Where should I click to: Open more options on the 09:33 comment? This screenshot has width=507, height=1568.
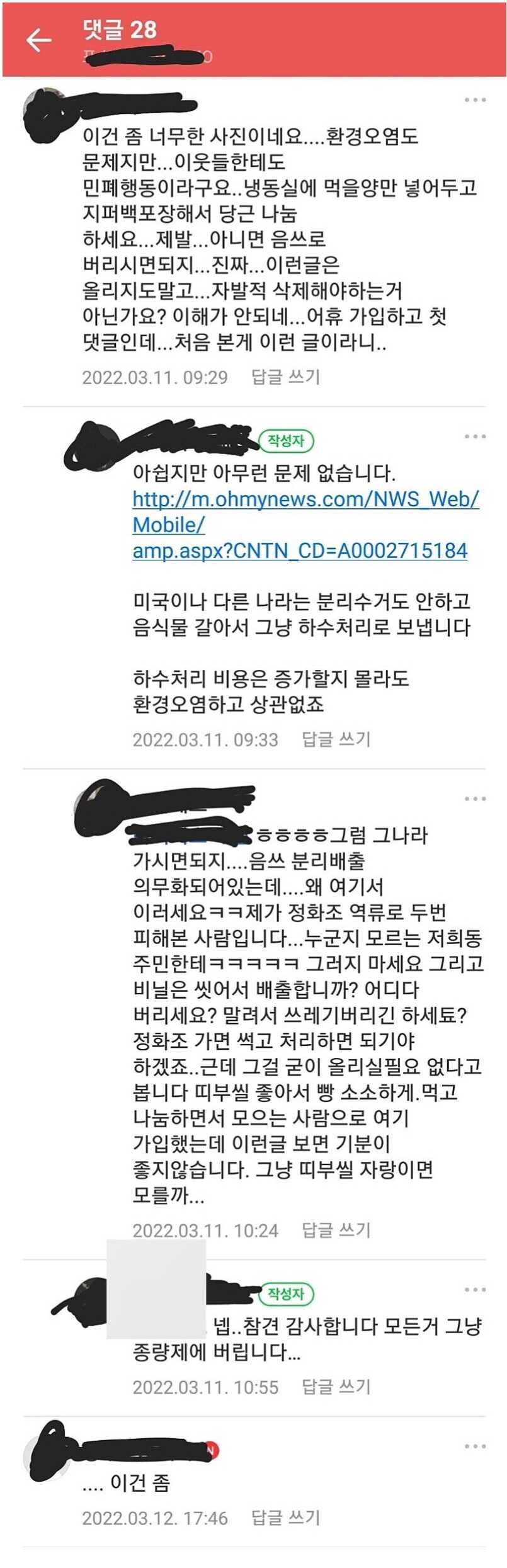point(474,436)
